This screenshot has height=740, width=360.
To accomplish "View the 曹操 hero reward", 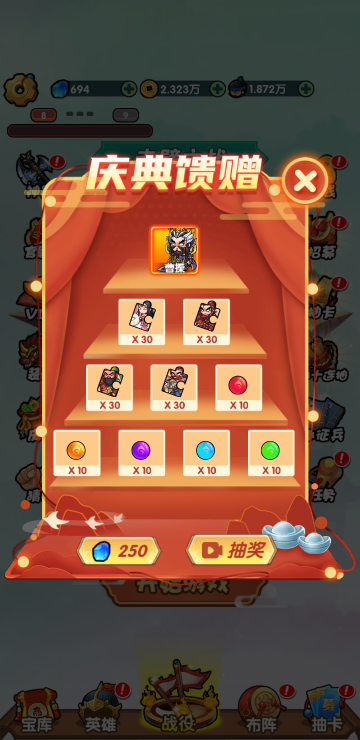I will click(174, 250).
